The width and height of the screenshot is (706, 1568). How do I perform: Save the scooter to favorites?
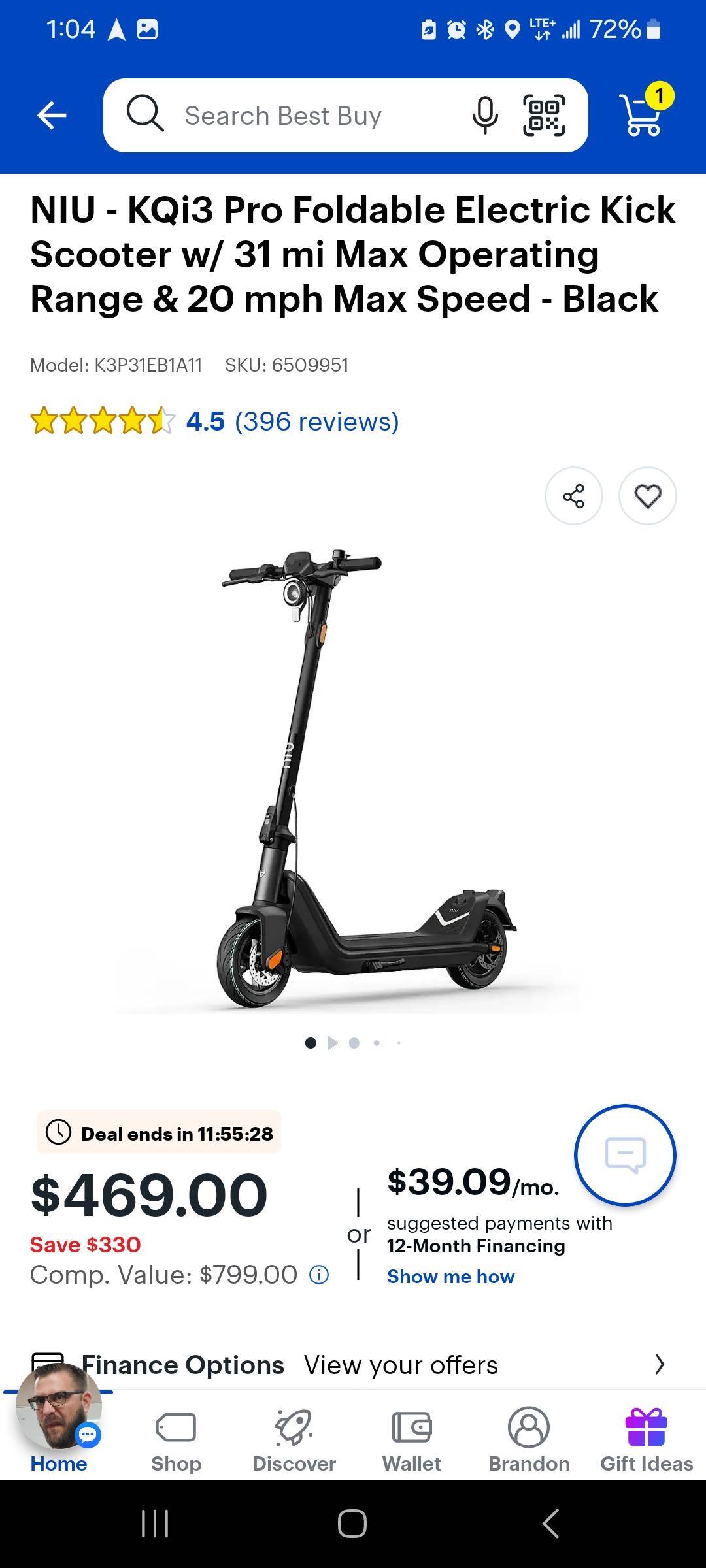coord(648,496)
